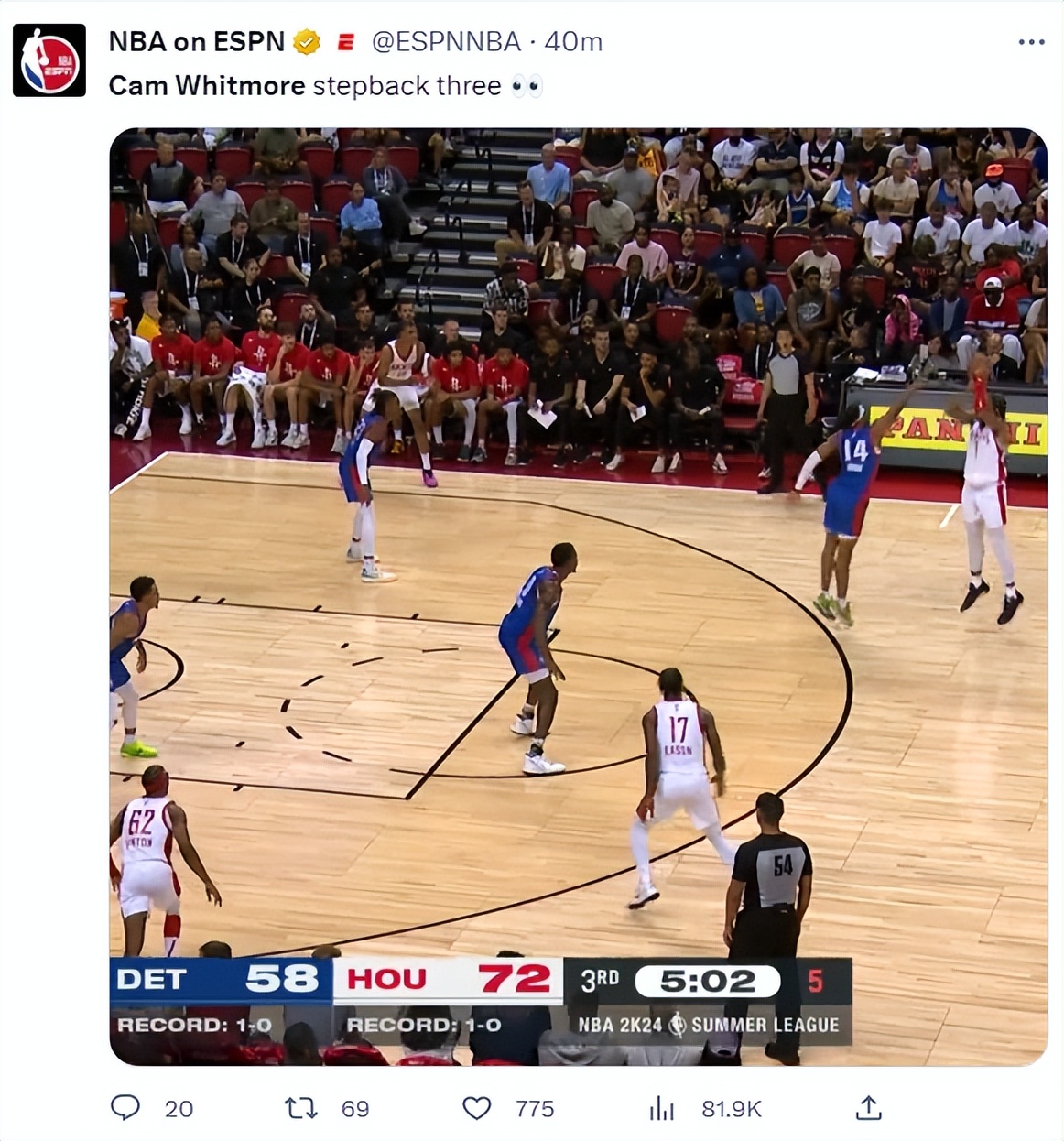The image size is (1064, 1141).
Task: Retweet the stepback three post
Action: [301, 1108]
